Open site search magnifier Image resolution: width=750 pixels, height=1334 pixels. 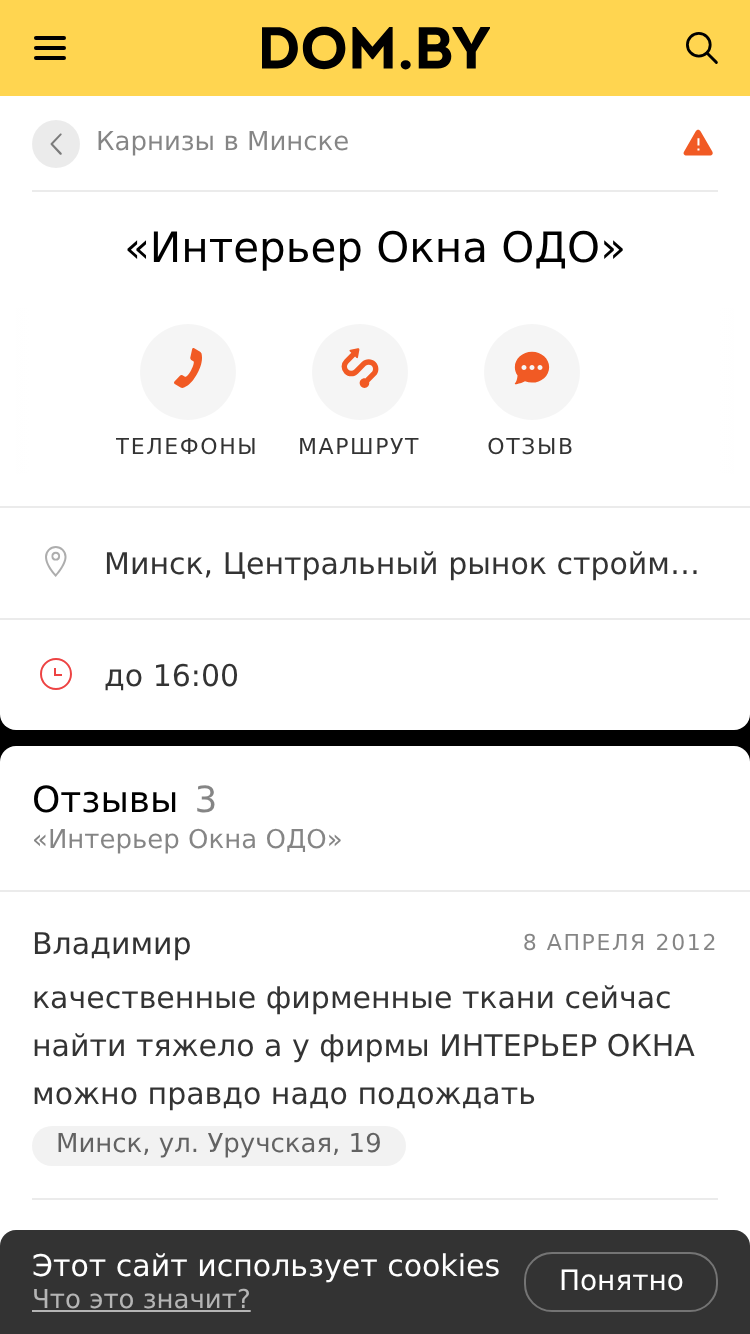pyautogui.click(x=701, y=48)
